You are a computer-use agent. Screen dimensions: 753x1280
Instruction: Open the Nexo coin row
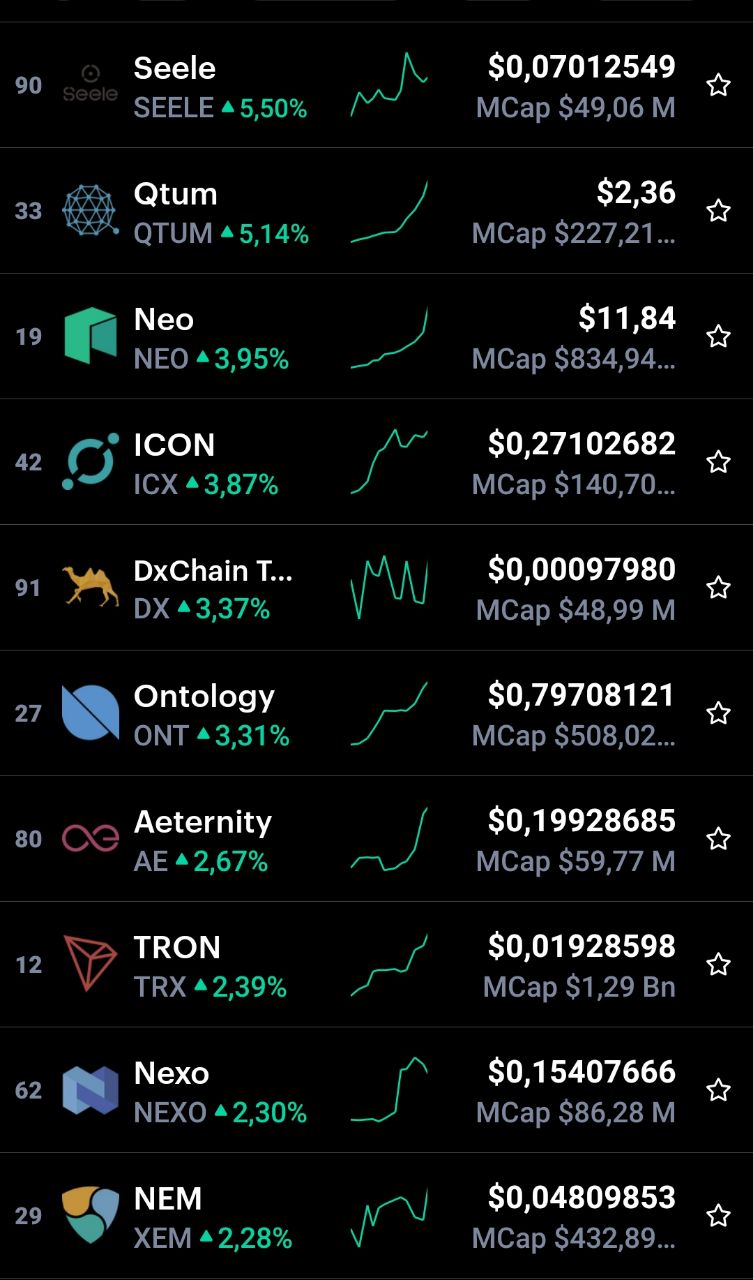point(376,1090)
